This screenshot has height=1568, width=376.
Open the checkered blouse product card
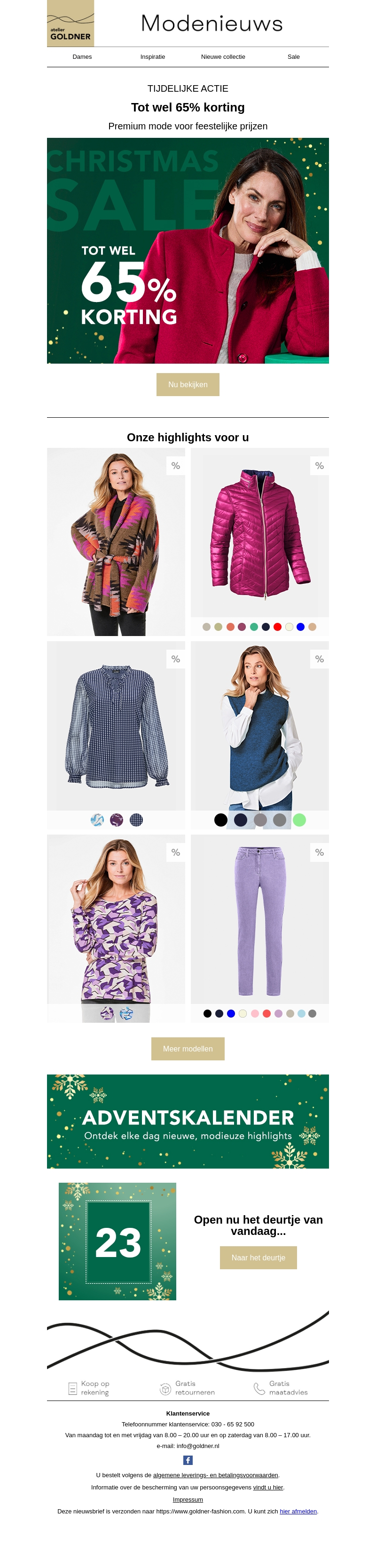pyautogui.click(x=116, y=725)
